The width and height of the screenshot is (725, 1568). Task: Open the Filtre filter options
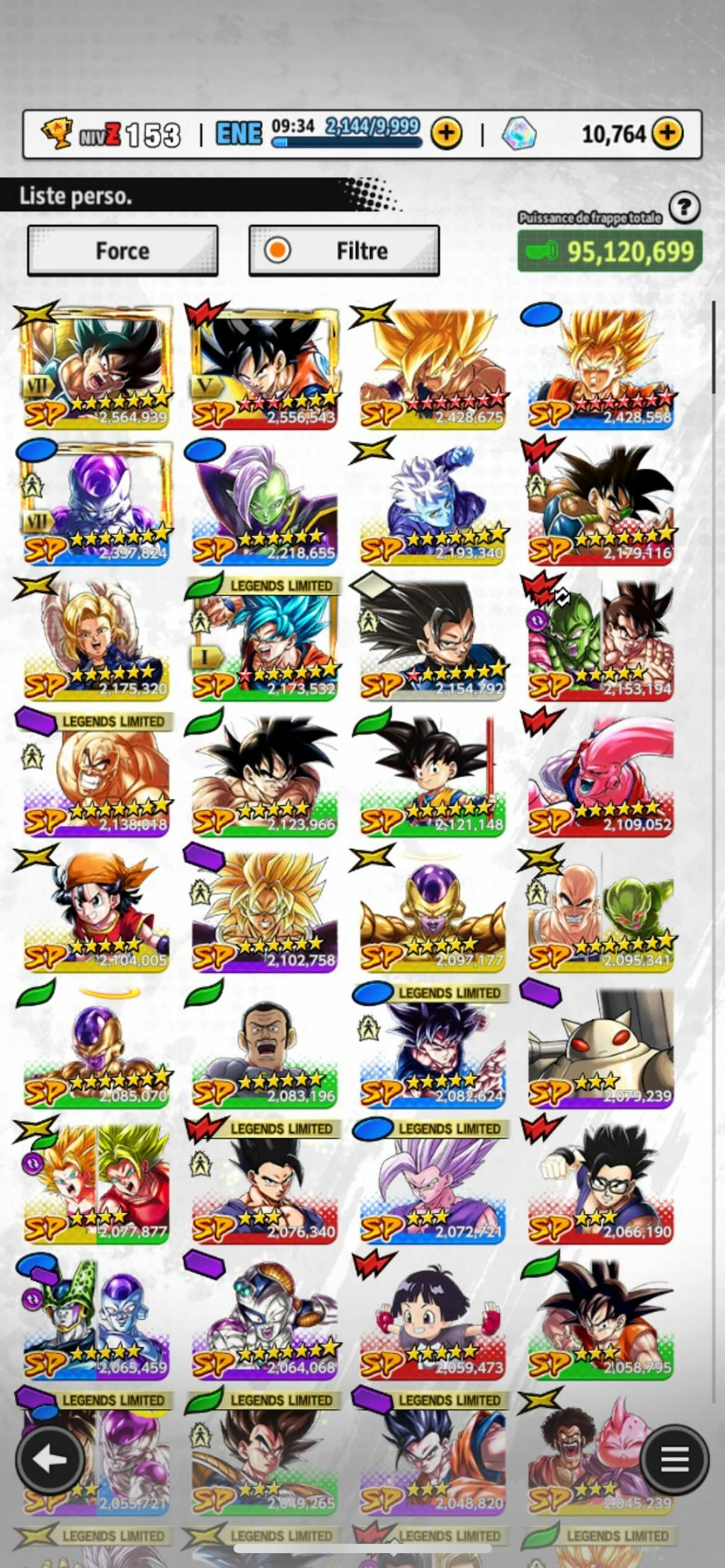344,250
